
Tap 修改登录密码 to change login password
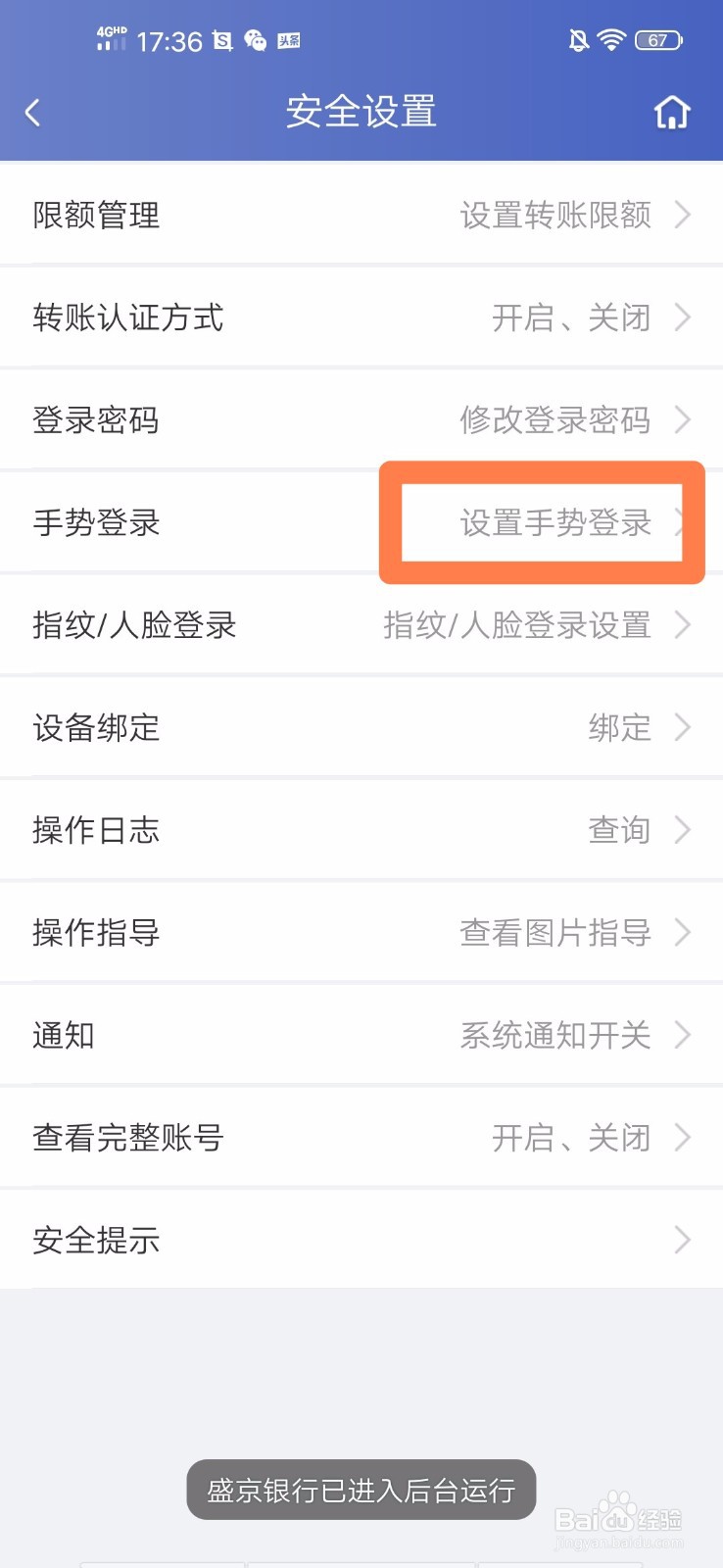click(x=554, y=420)
